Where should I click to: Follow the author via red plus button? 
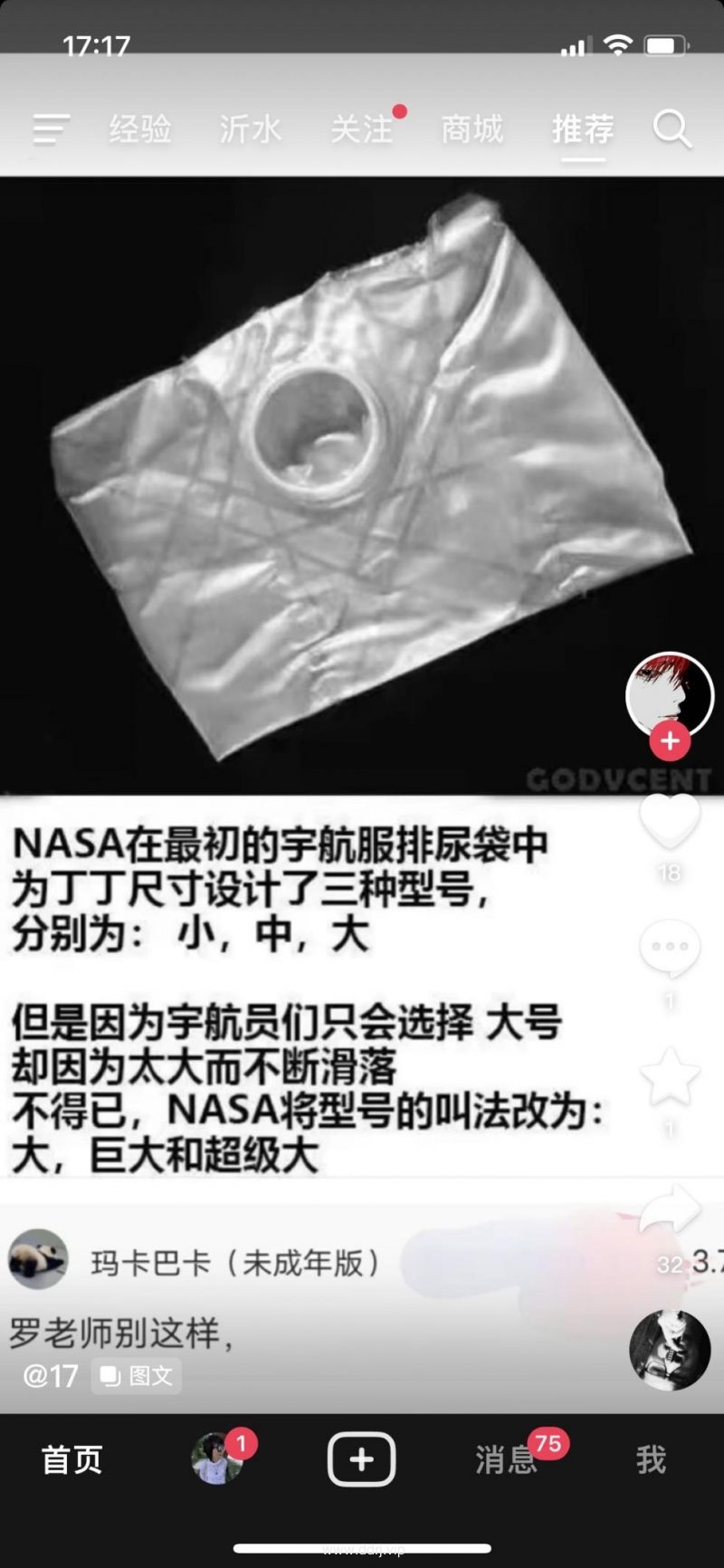(670, 741)
